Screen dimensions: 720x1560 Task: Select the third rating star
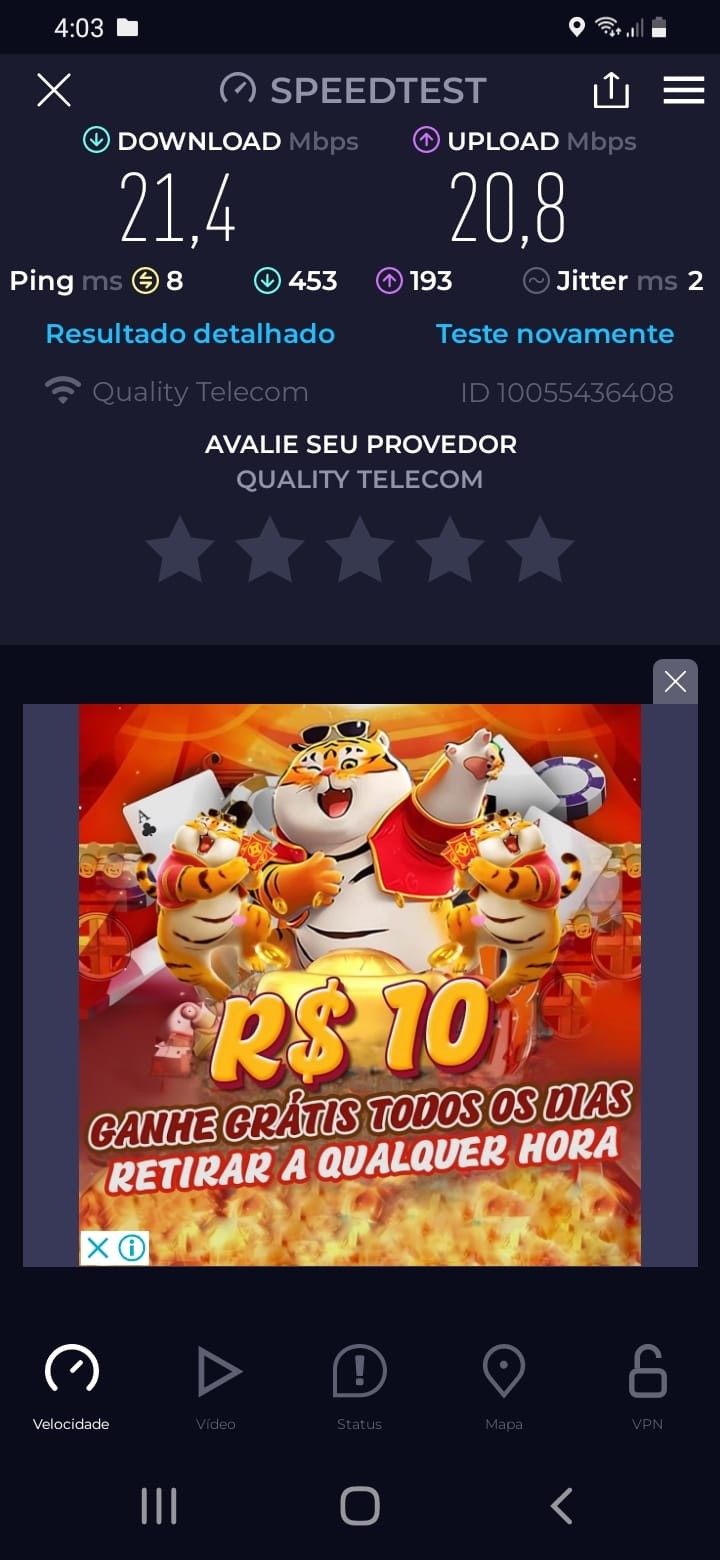click(360, 549)
